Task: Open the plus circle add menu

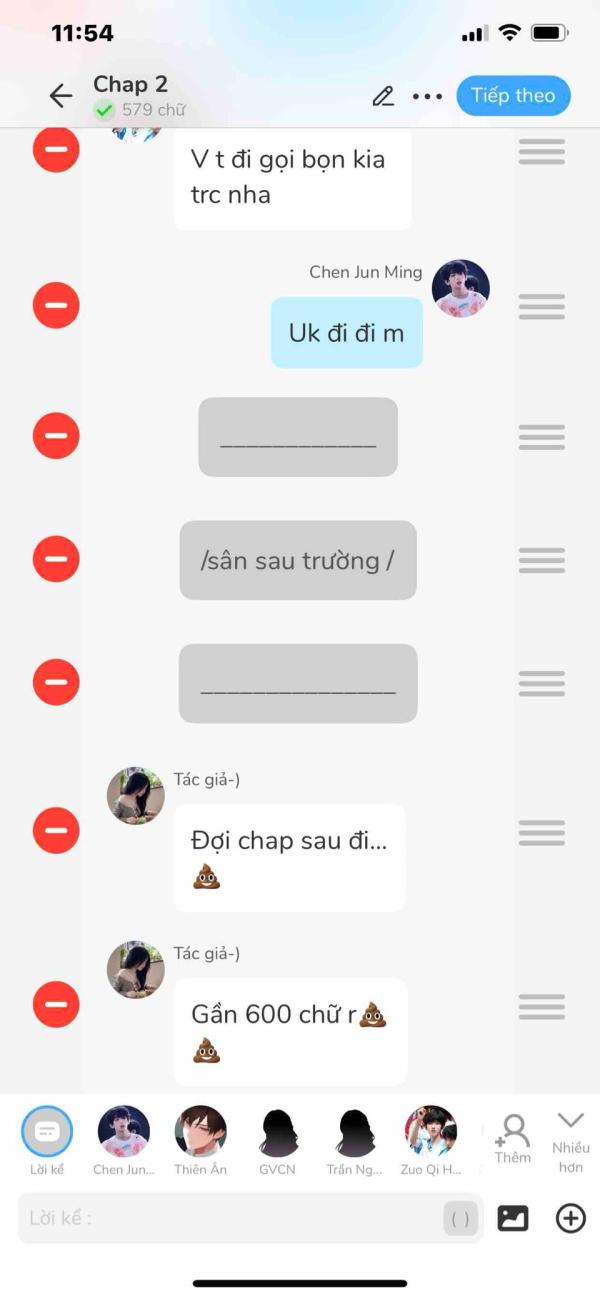Action: [571, 1218]
